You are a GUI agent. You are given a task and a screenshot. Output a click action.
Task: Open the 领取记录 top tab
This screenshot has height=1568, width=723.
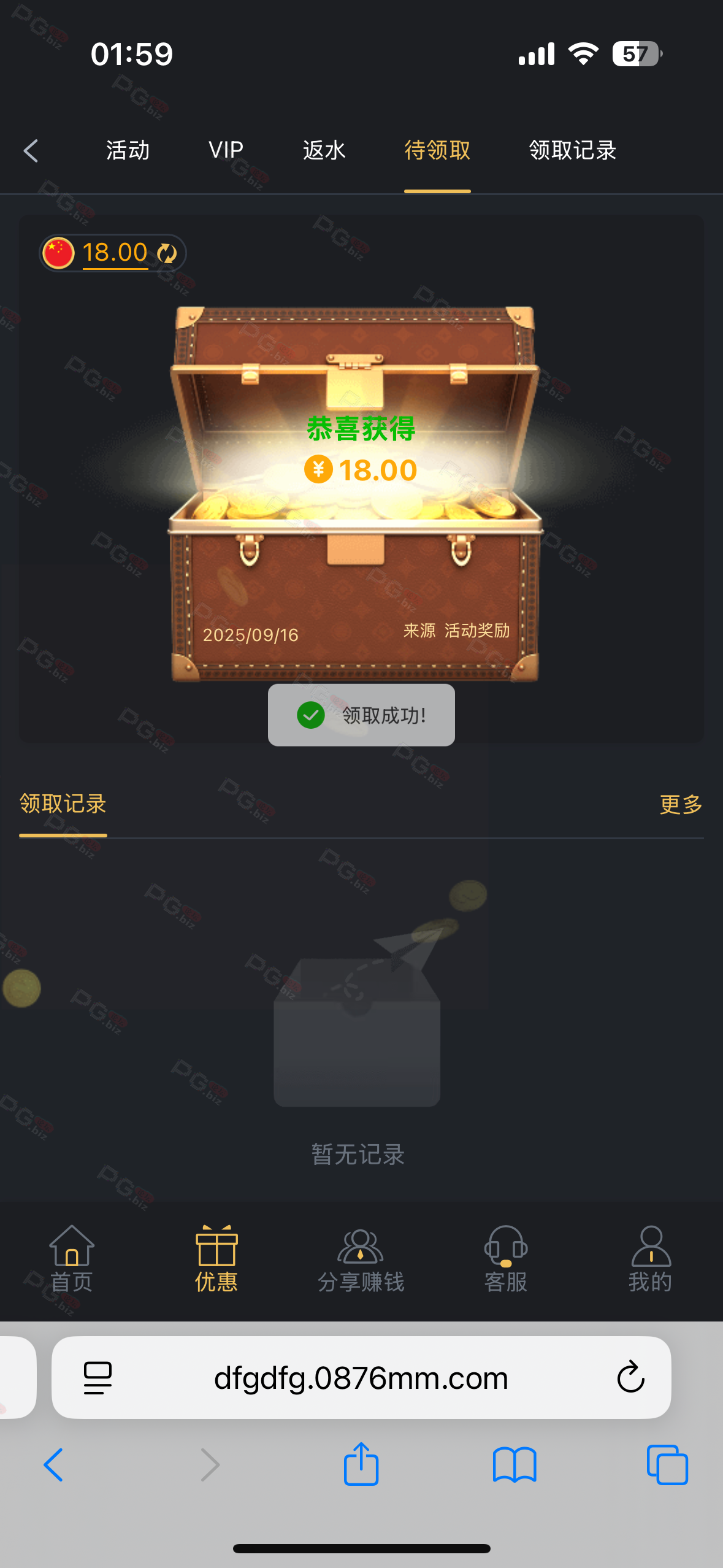click(x=572, y=150)
